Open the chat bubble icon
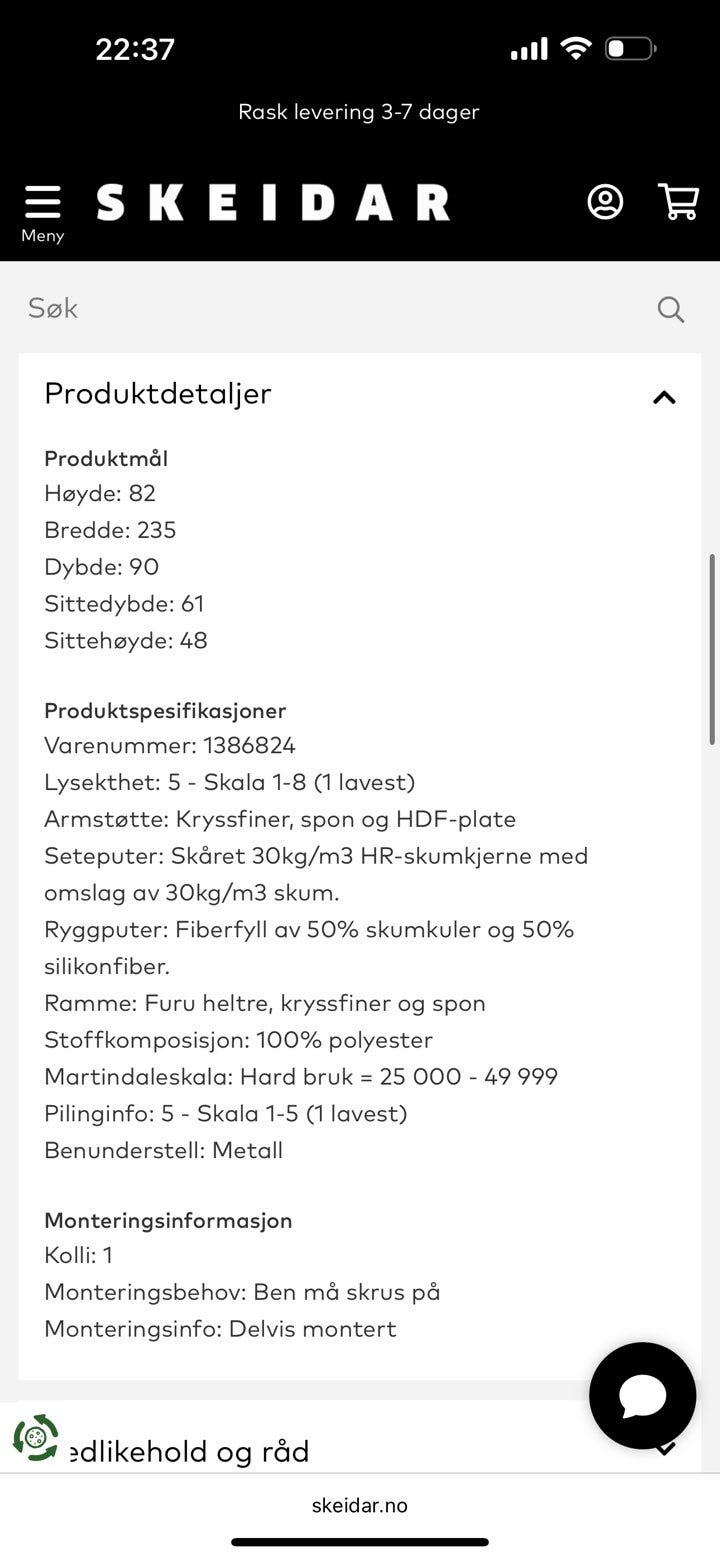 (642, 1395)
